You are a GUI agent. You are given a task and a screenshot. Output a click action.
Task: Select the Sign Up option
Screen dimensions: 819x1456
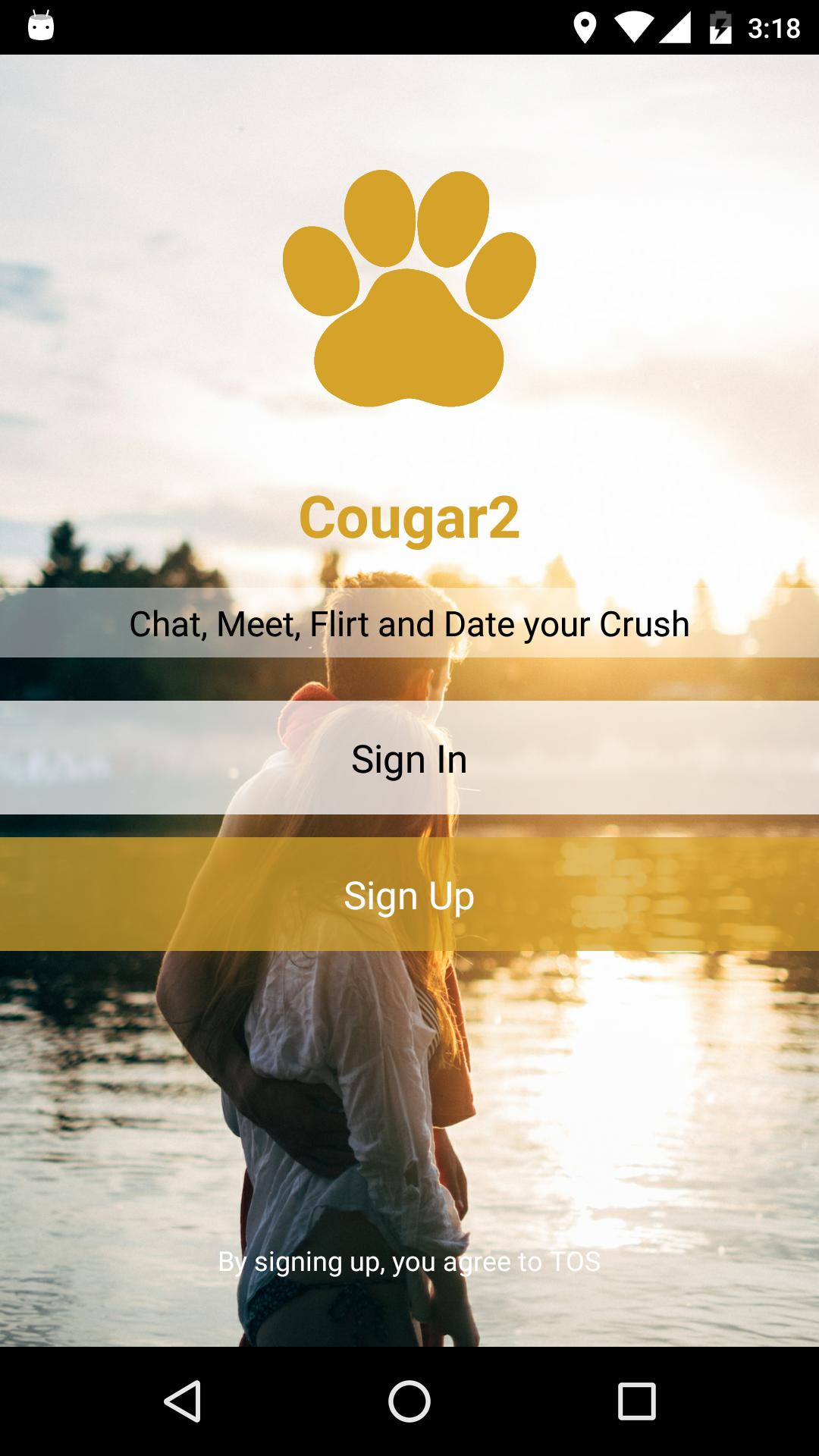(409, 896)
